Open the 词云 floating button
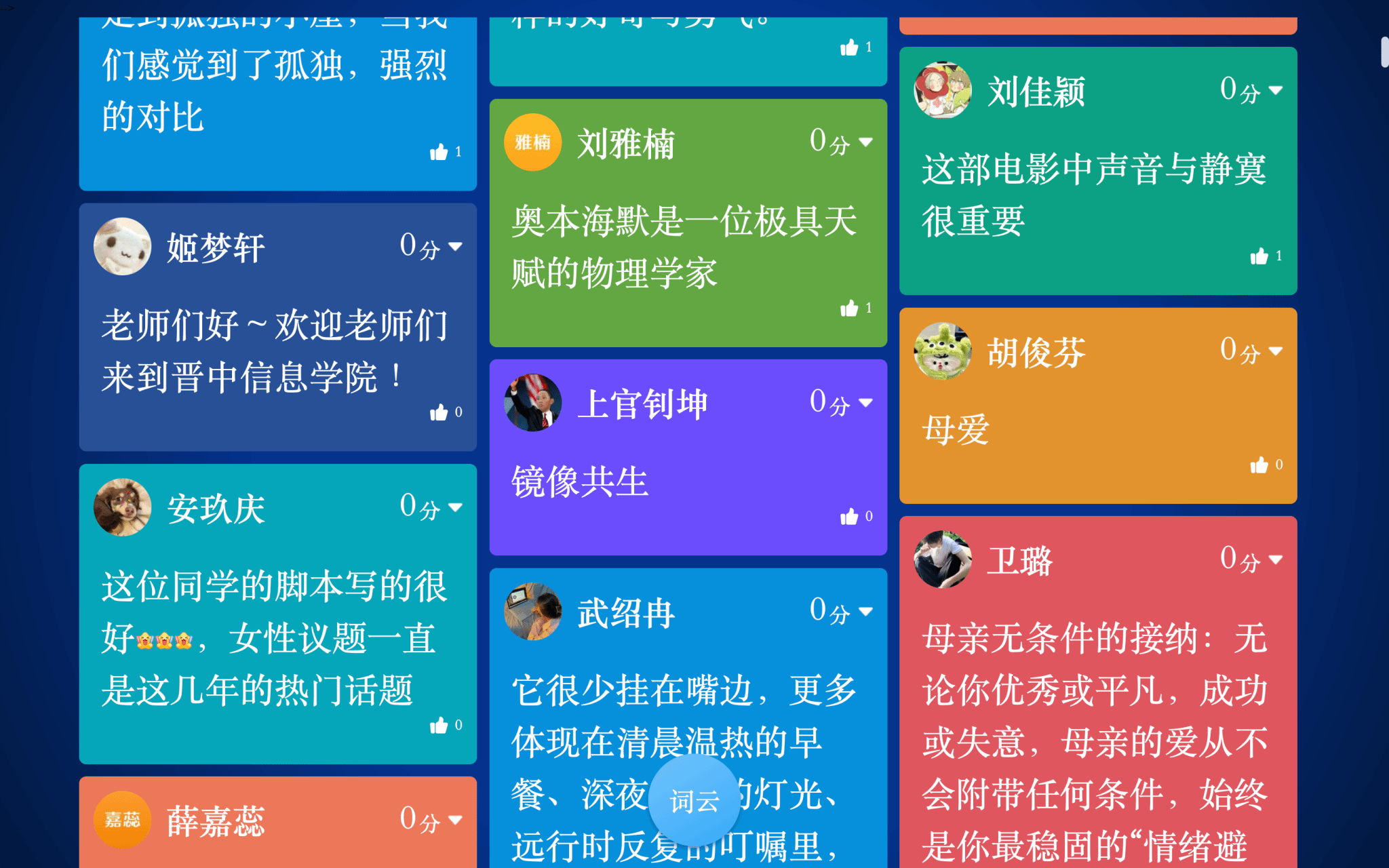 [694, 801]
